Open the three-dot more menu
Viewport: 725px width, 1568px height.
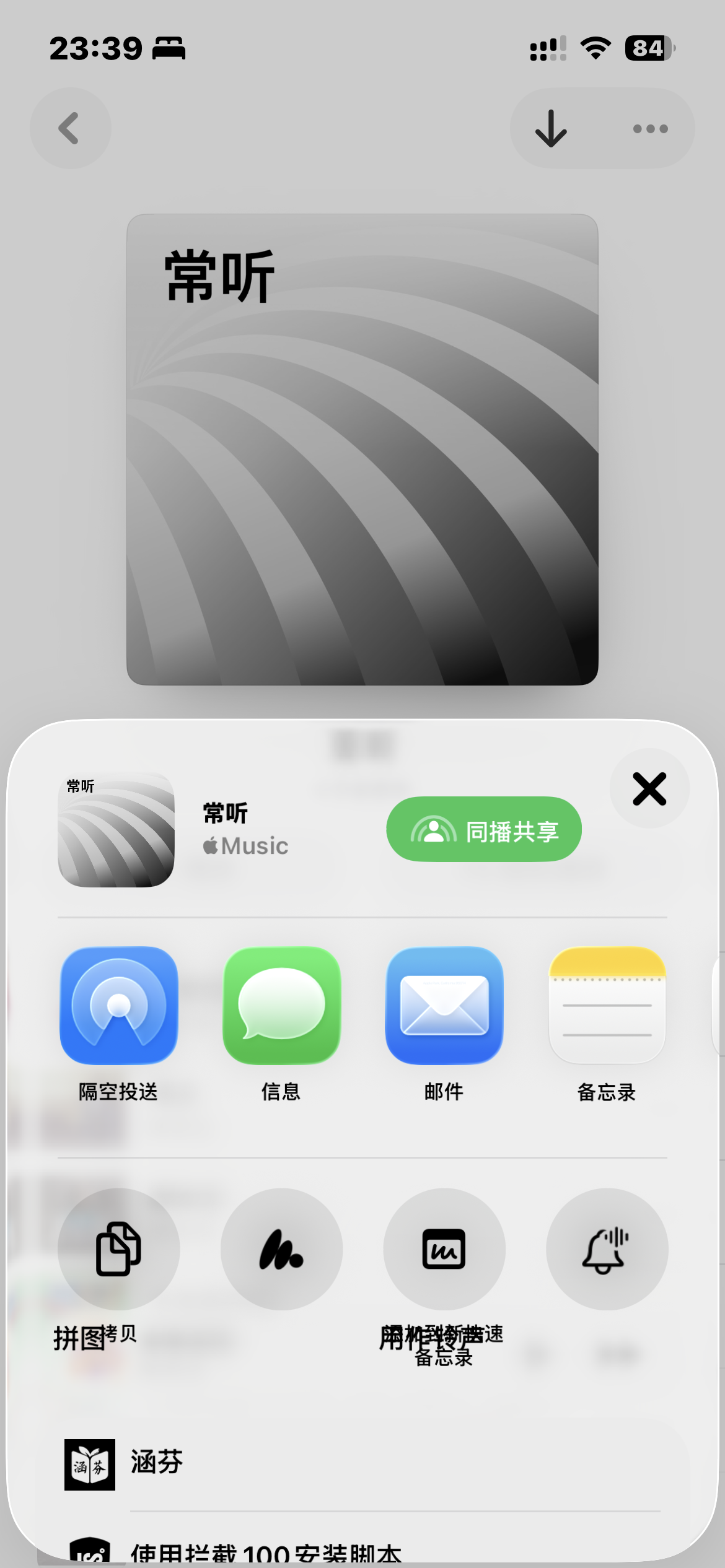click(650, 128)
